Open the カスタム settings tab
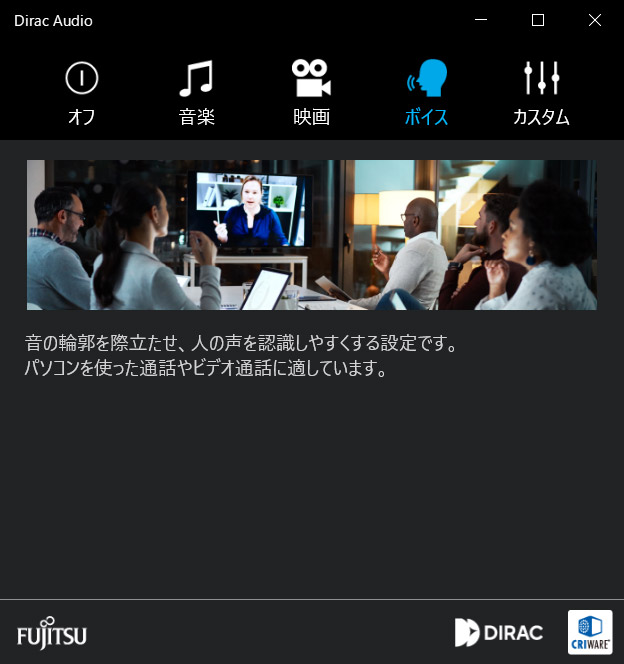Viewport: 624px width, 664px height. [541, 92]
